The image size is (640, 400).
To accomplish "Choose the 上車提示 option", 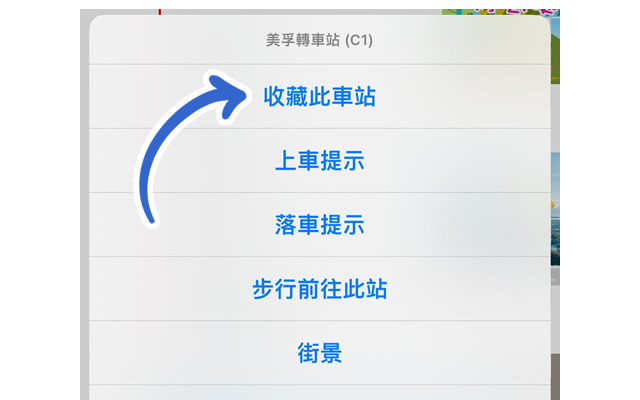I will (319, 161).
